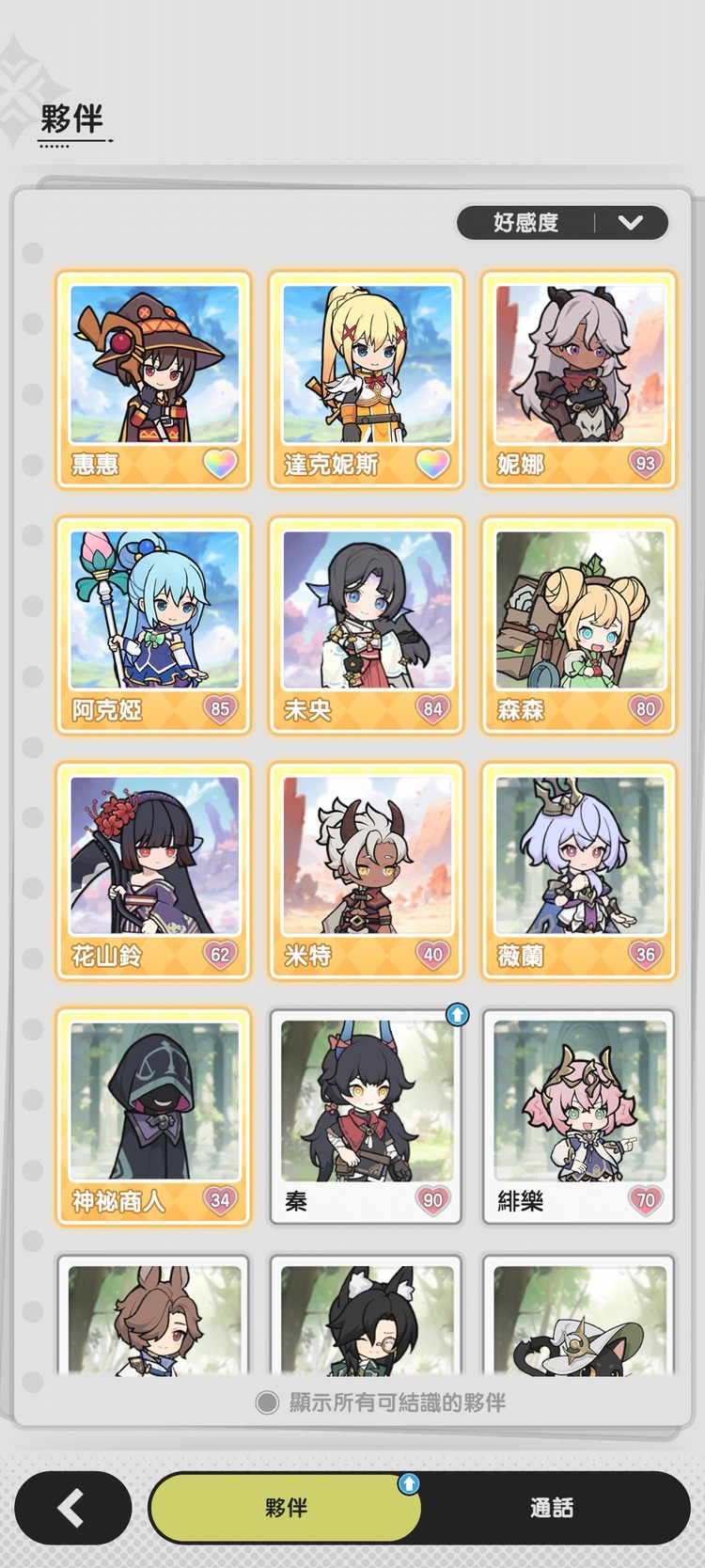Open 阿克婭's companion card
Viewport: 705px width, 1568px height.
153,626
